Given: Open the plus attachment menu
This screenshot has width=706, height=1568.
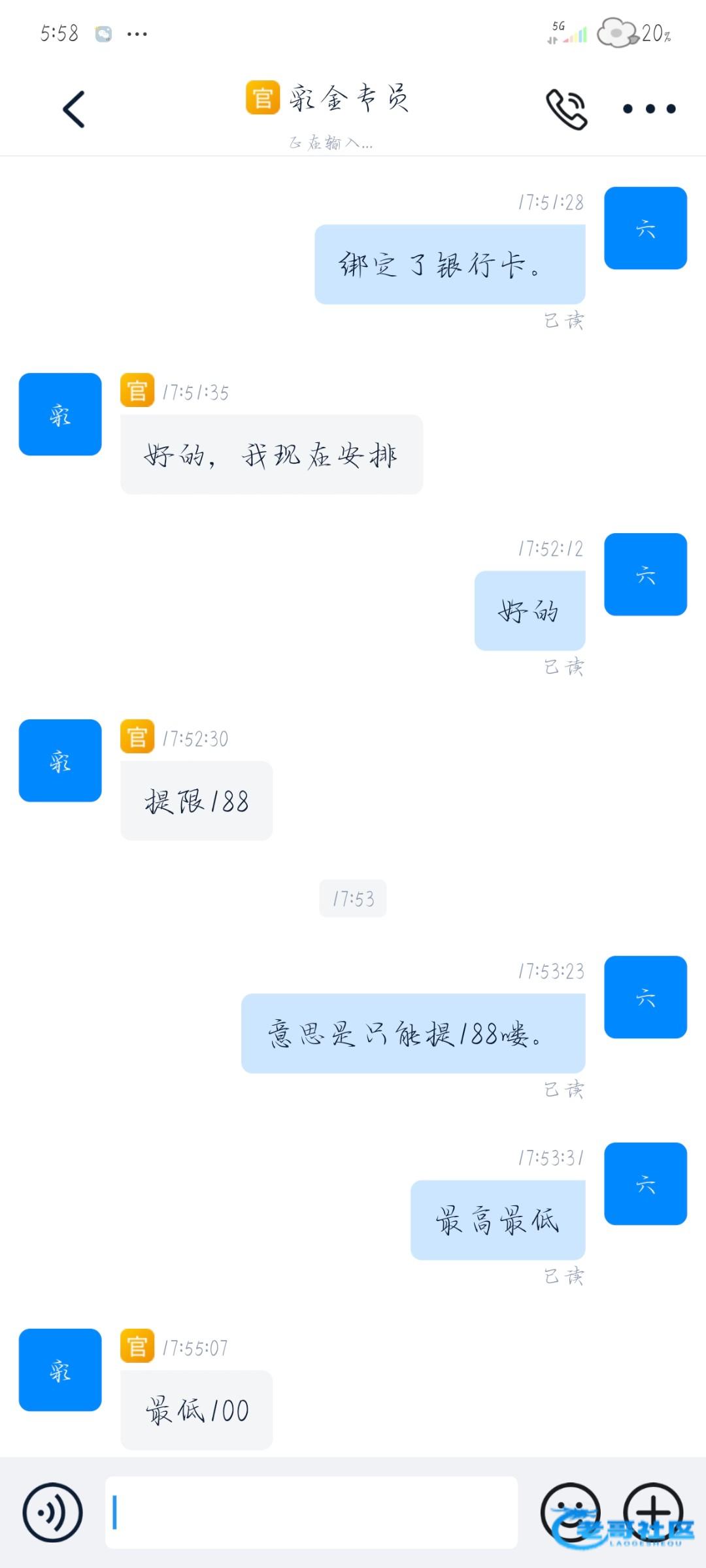Looking at the screenshot, I should [x=652, y=1512].
